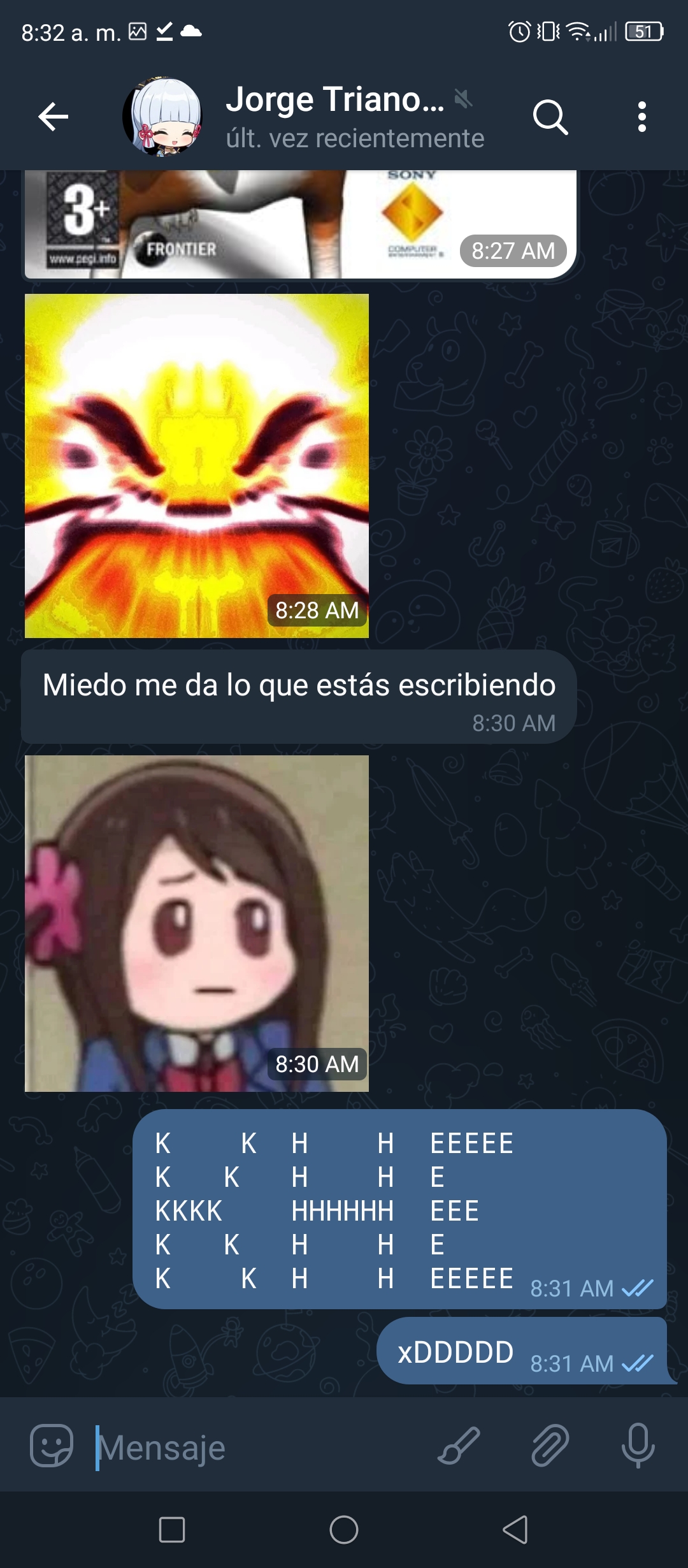
Task: Open recent apps with square button
Action: tap(172, 1529)
